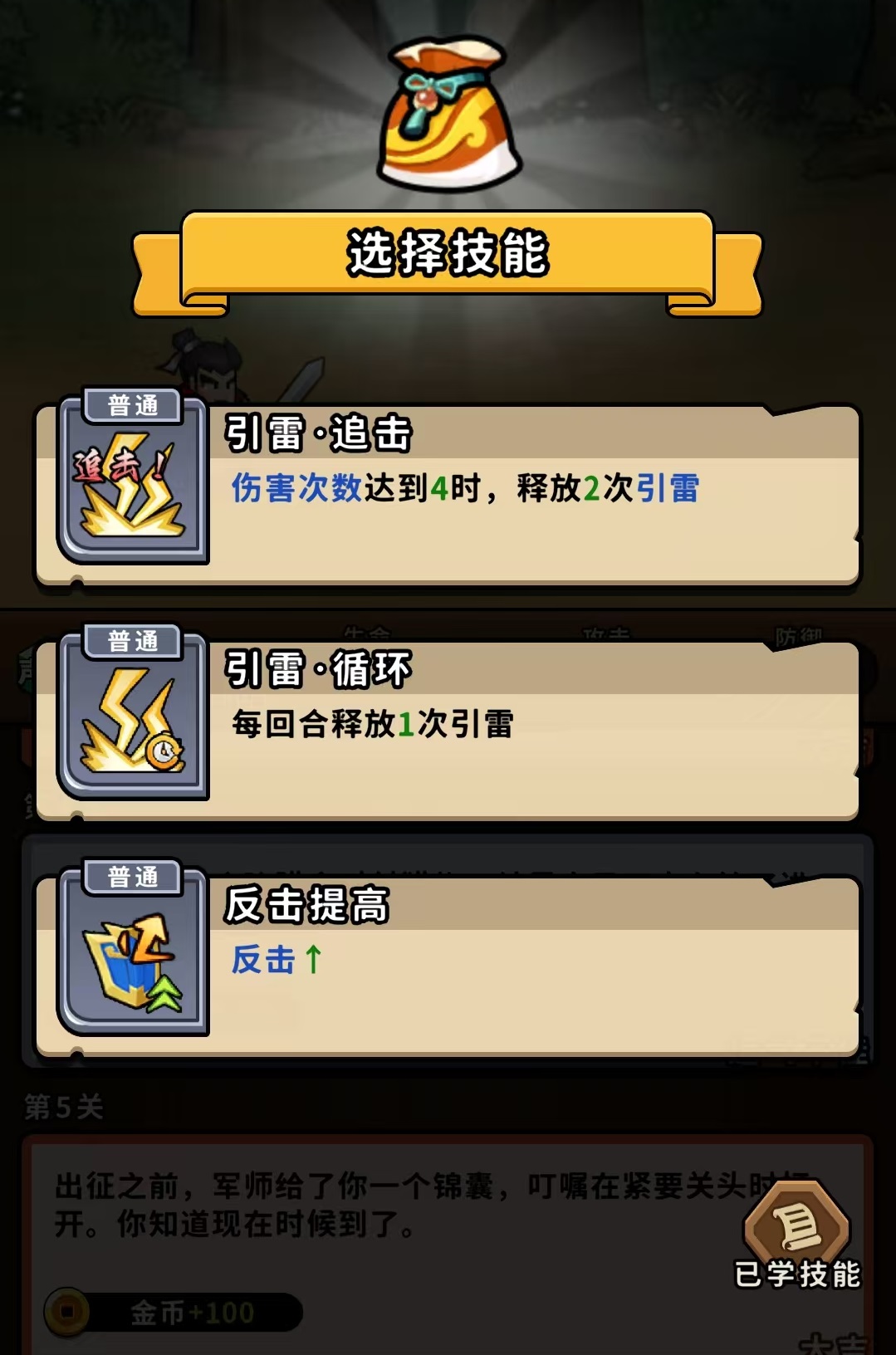This screenshot has width=896, height=1355.
Task: Choose the 引雷·循环 skill card
Action: (448, 729)
